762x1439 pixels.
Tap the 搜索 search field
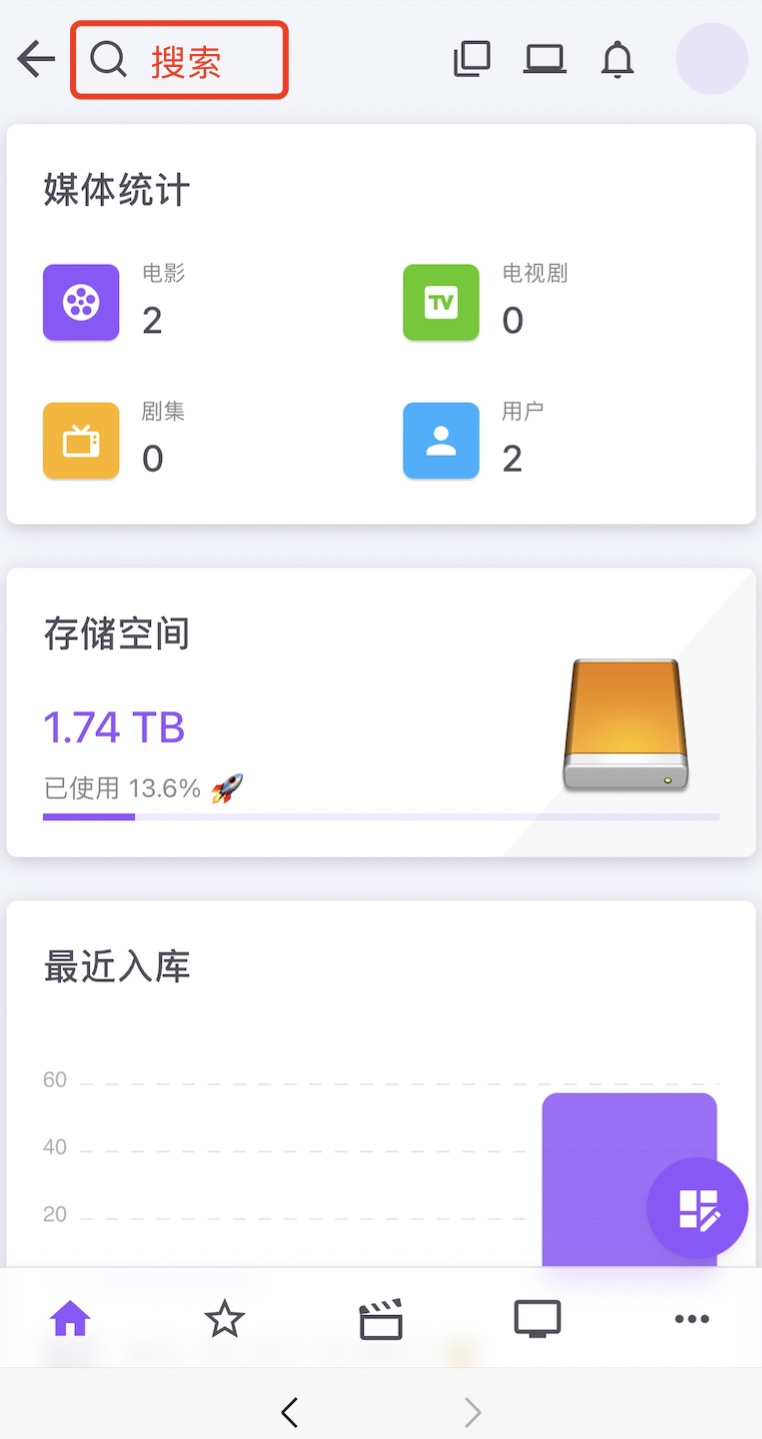click(x=180, y=60)
